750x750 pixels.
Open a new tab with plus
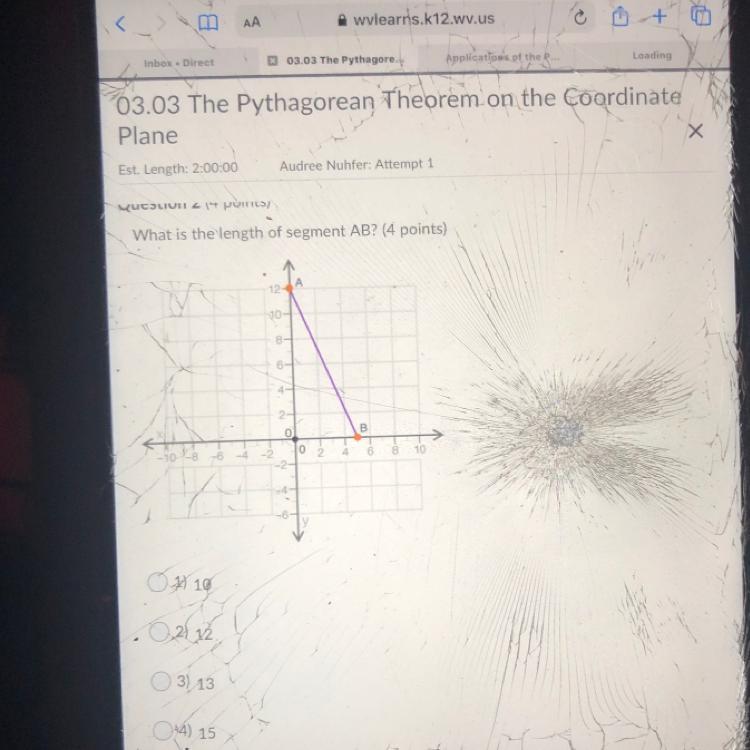[x=659, y=15]
